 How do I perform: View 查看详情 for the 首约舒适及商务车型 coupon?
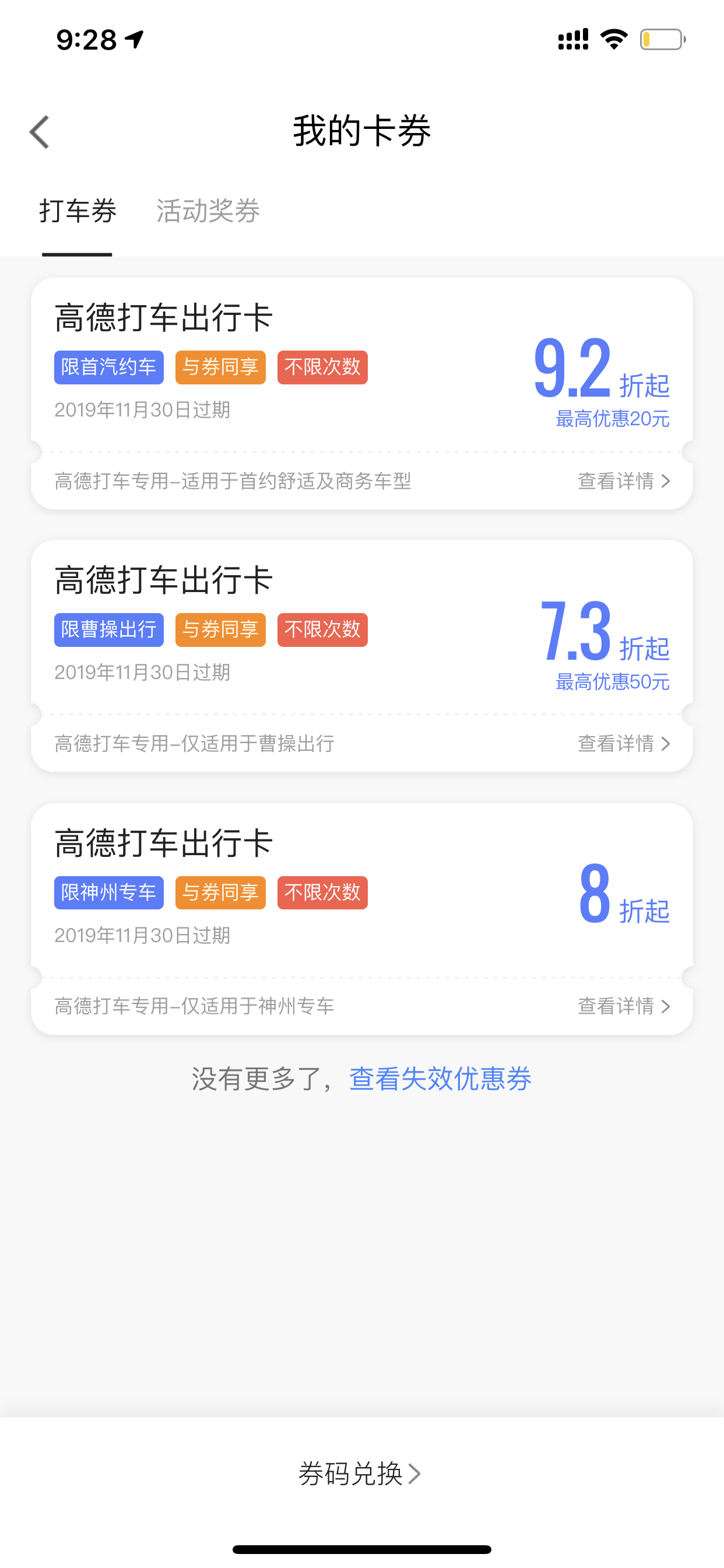click(624, 481)
